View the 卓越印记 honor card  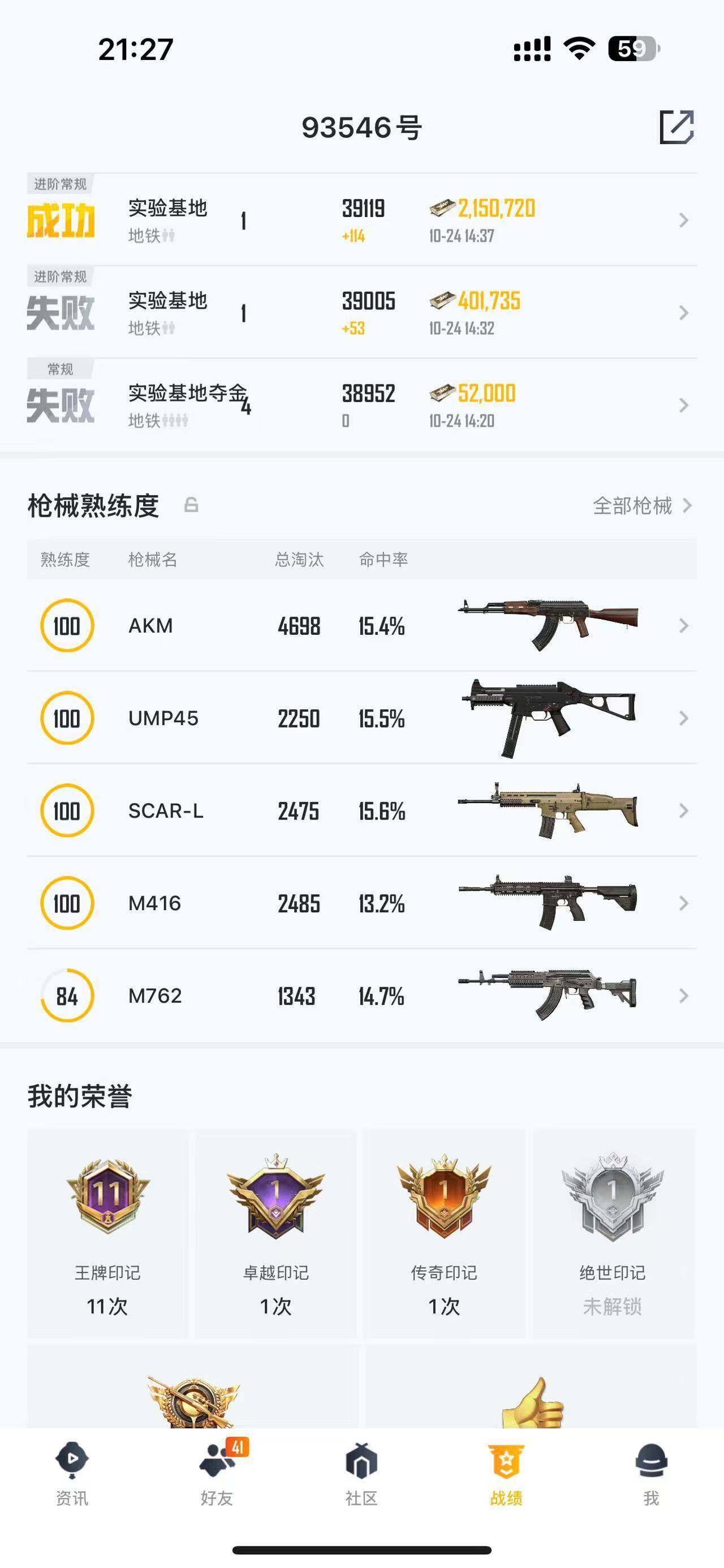point(276,1233)
